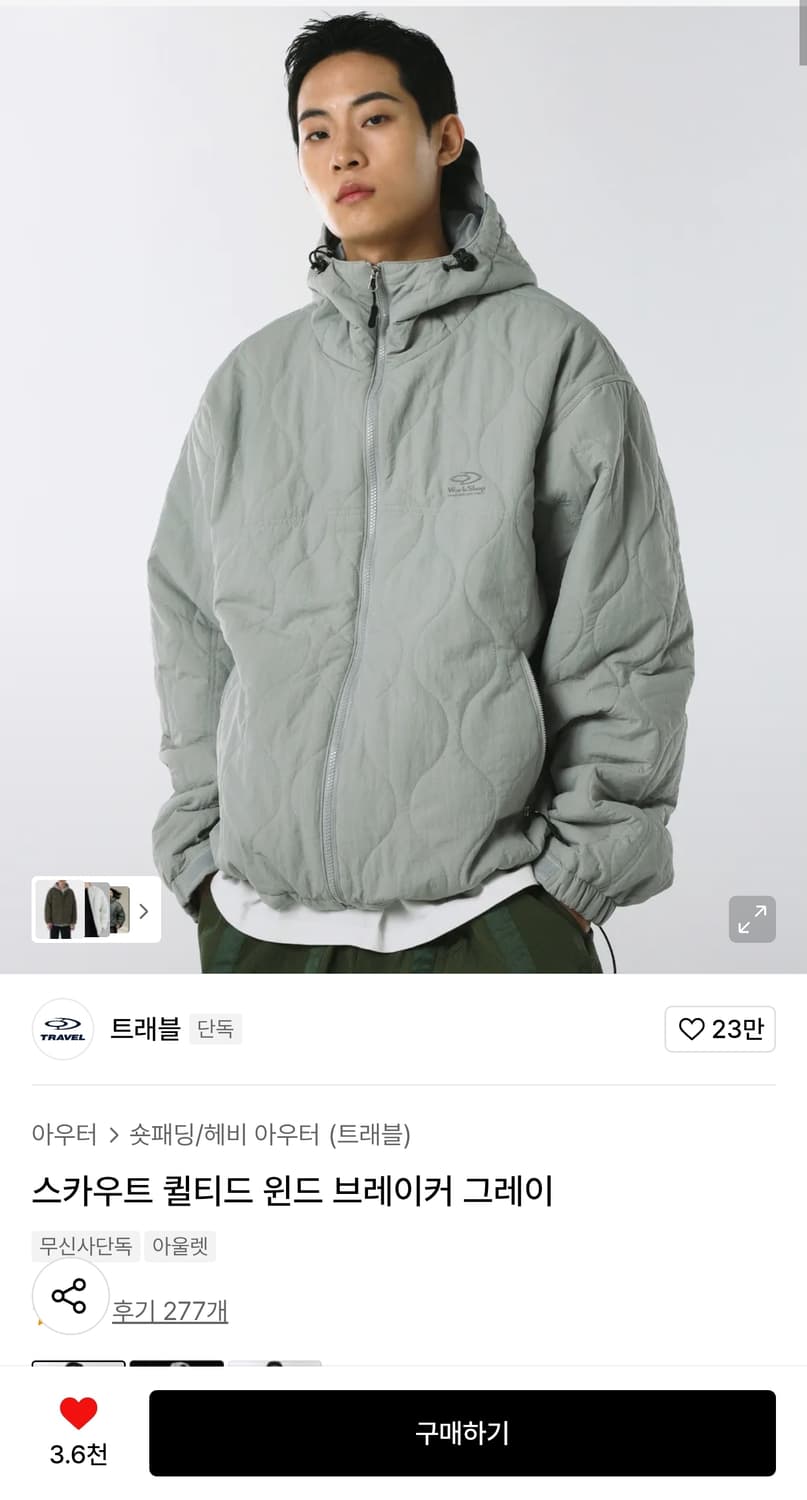Select the first green jacket thumbnail
The width and height of the screenshot is (807, 1500).
coord(59,911)
